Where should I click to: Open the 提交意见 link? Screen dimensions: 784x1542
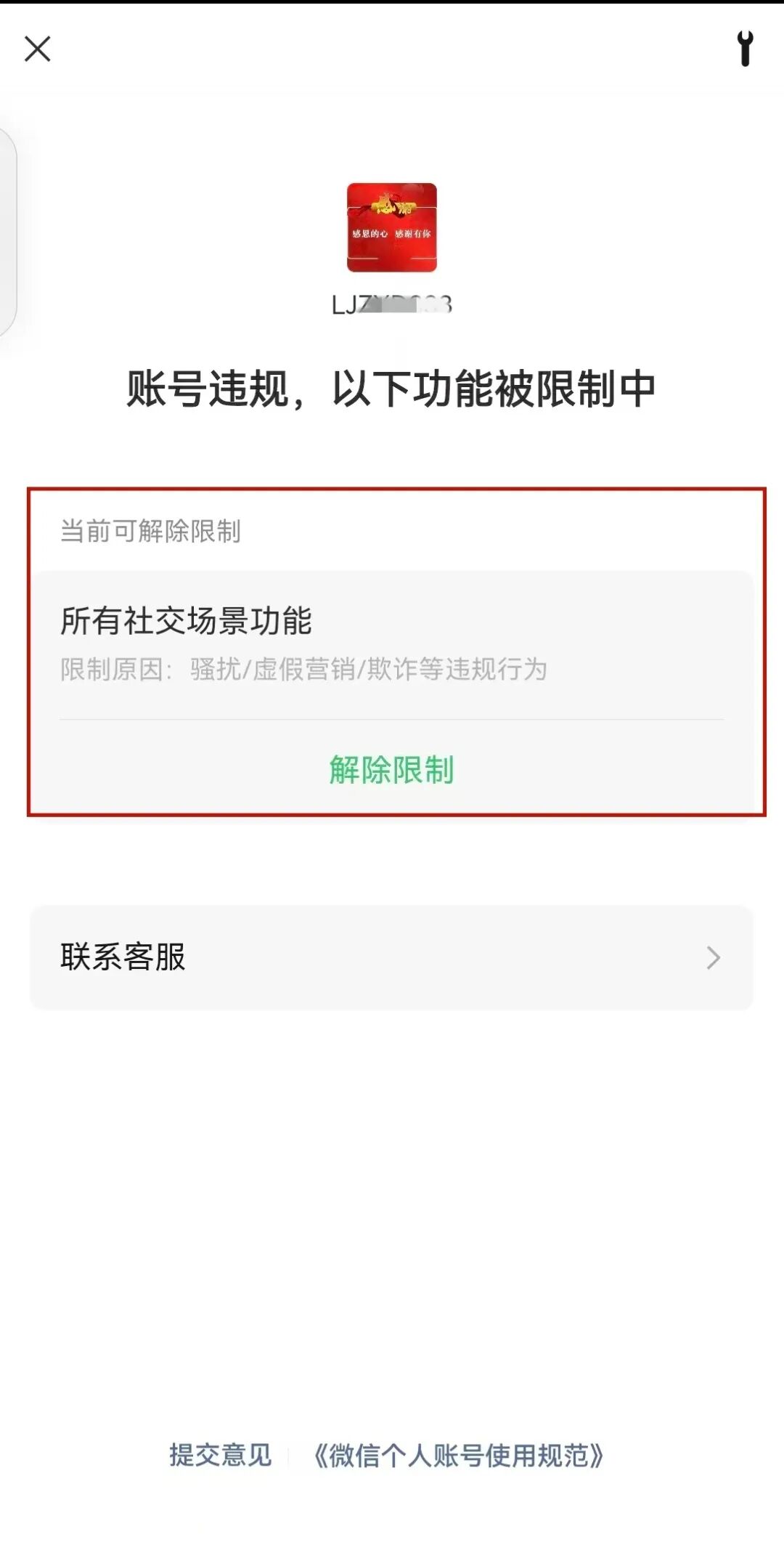tap(220, 1456)
